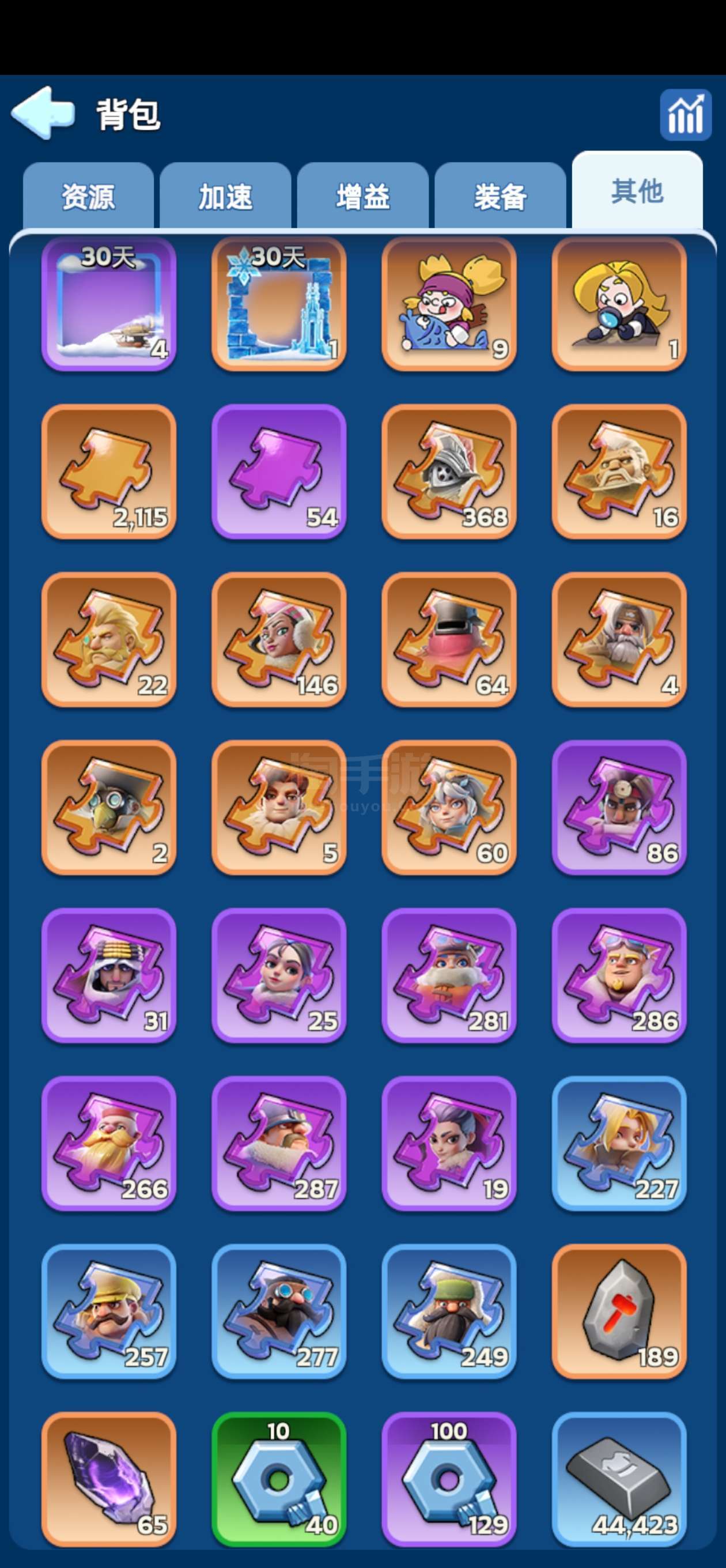
Task: Switch to the 加速 tab
Action: (x=225, y=196)
